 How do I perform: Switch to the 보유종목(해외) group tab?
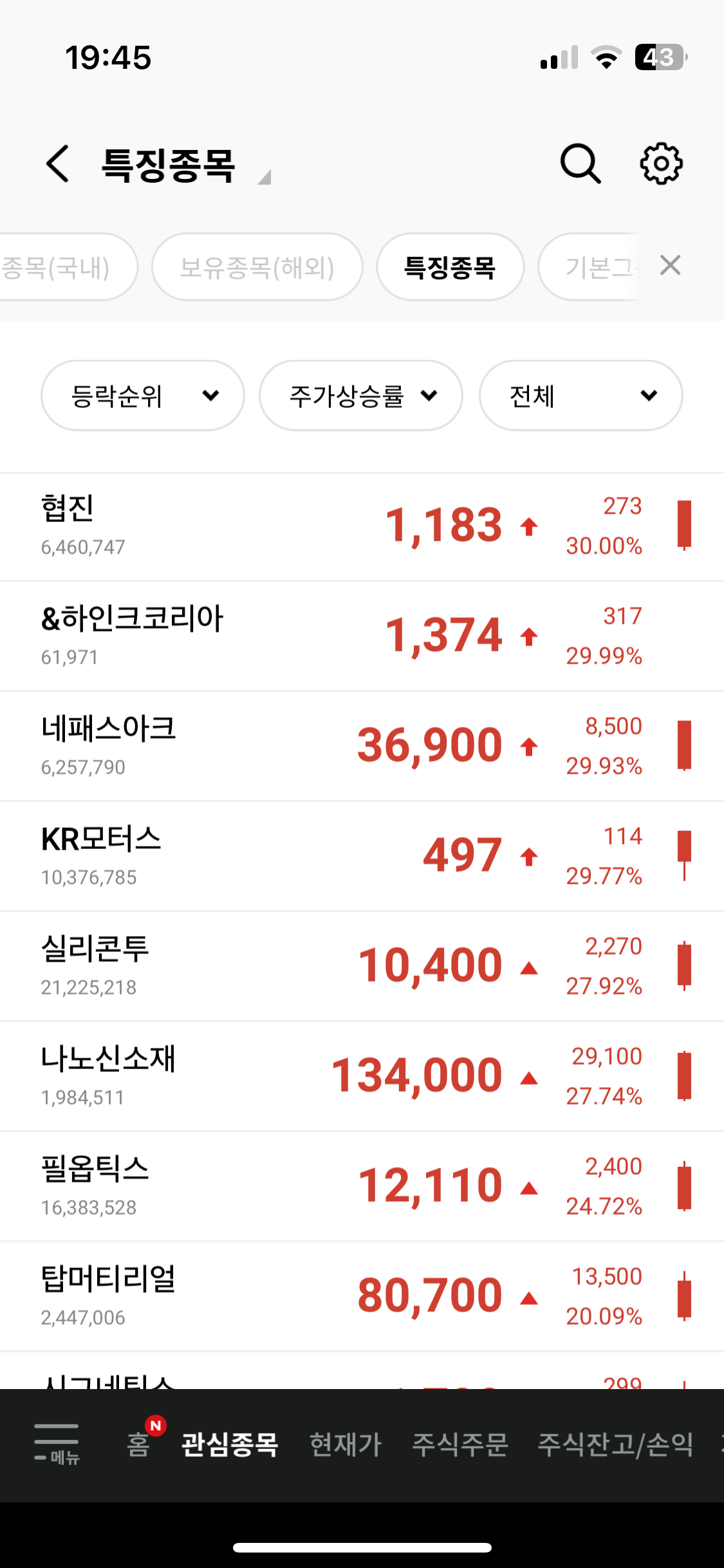(257, 266)
